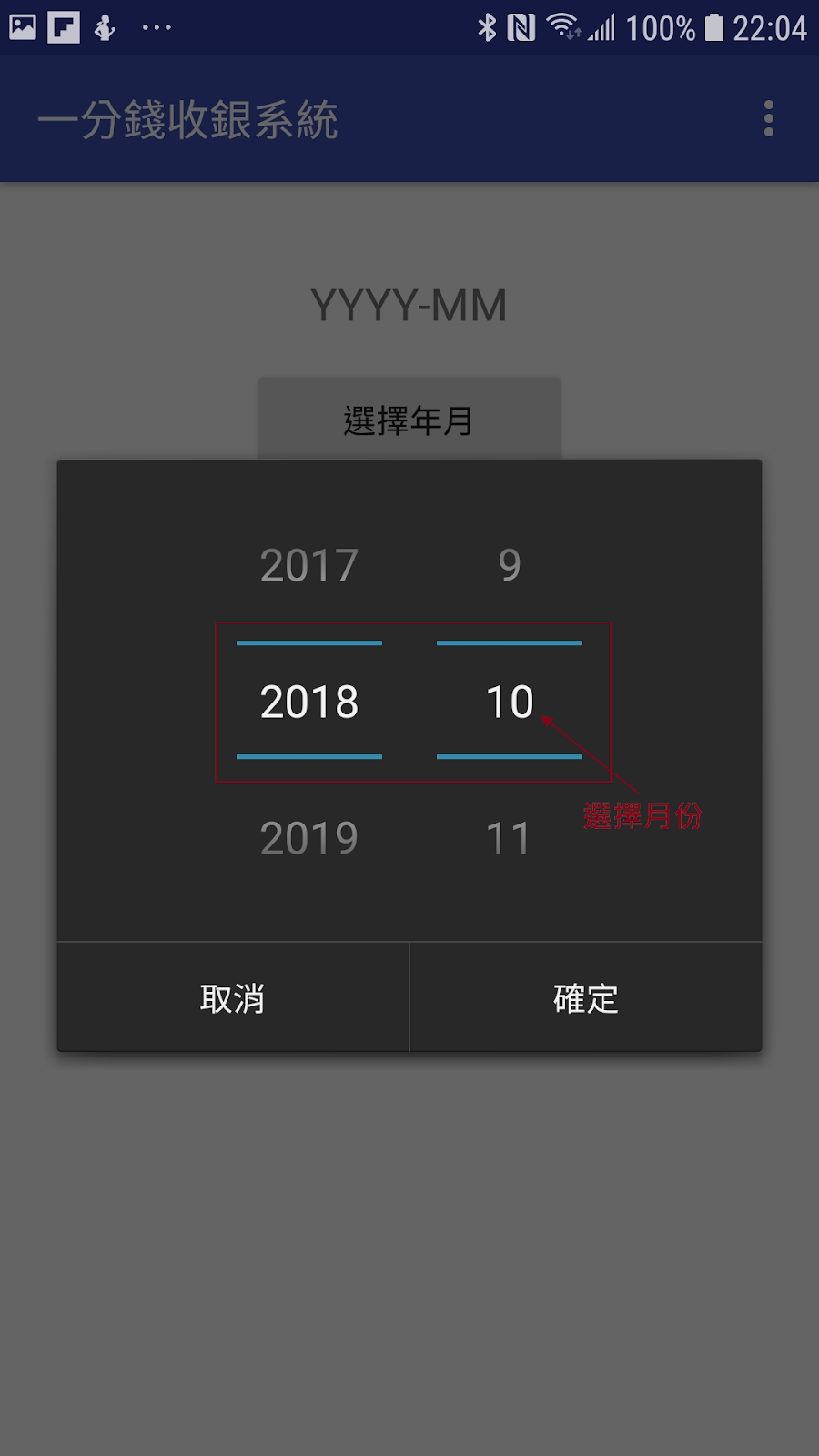Cancel the picker with 取消

coord(233,998)
